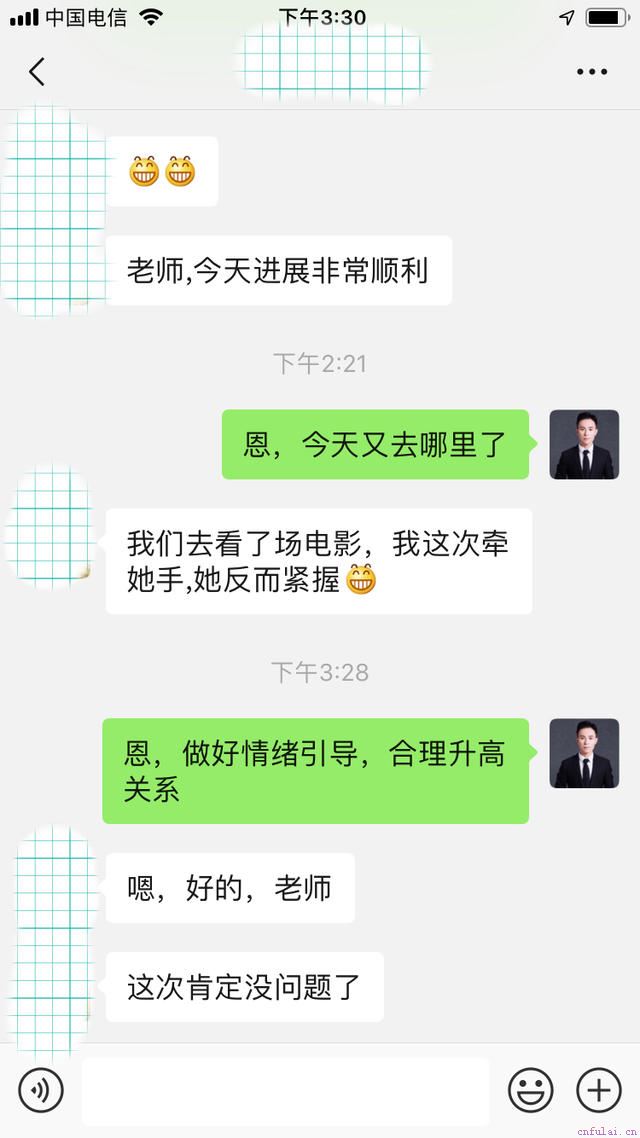Tap the avatar beside 恩，做好情绪引导 message
640x1138 pixels.
584,753
